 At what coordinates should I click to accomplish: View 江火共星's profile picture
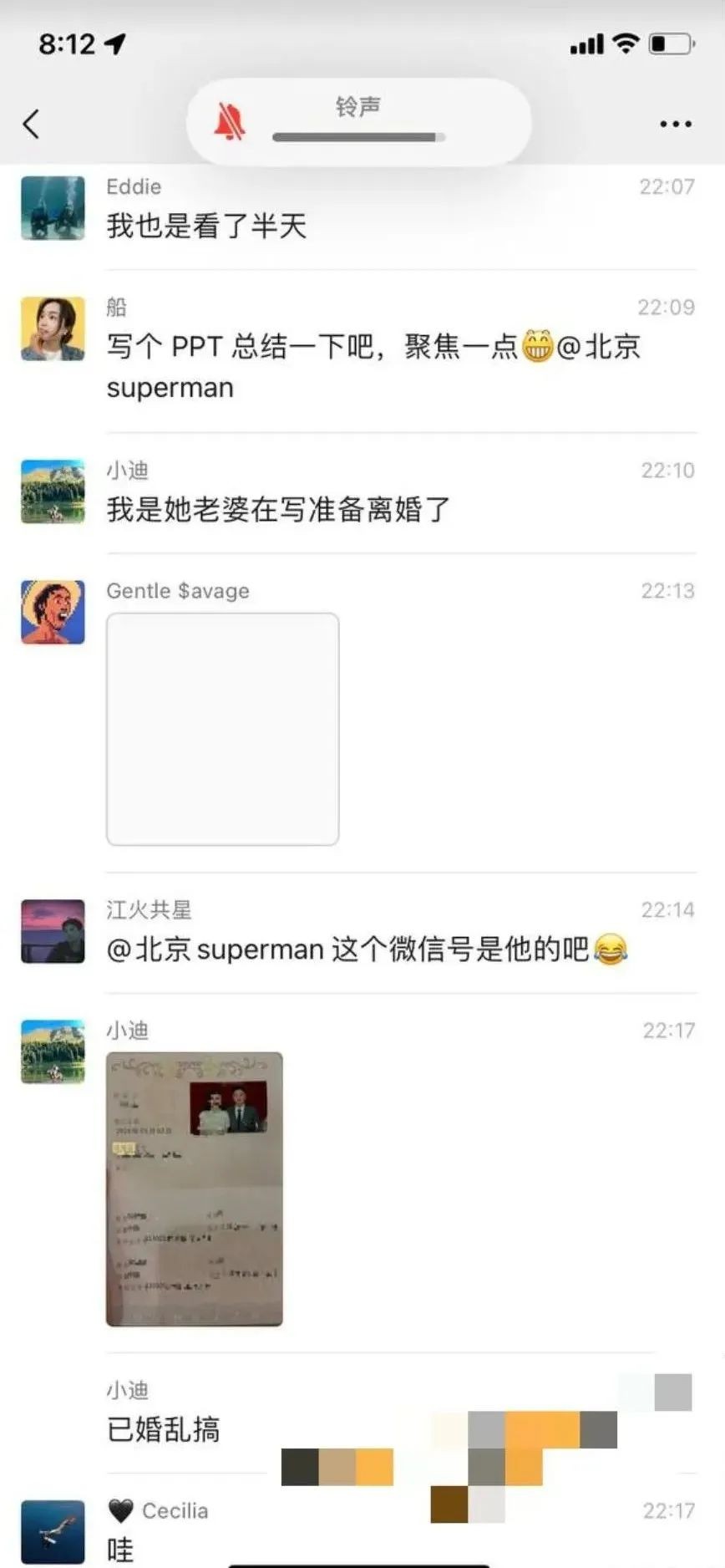[x=53, y=931]
